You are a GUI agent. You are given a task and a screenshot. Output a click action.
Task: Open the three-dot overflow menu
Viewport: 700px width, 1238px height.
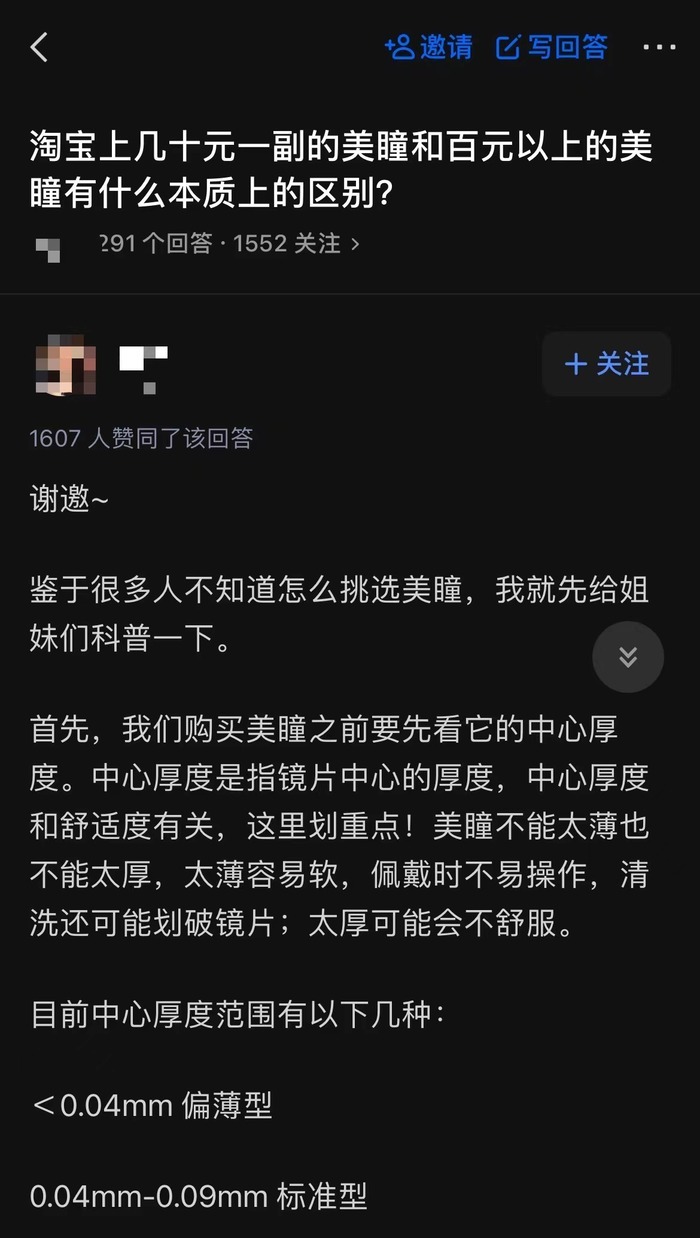click(x=659, y=47)
